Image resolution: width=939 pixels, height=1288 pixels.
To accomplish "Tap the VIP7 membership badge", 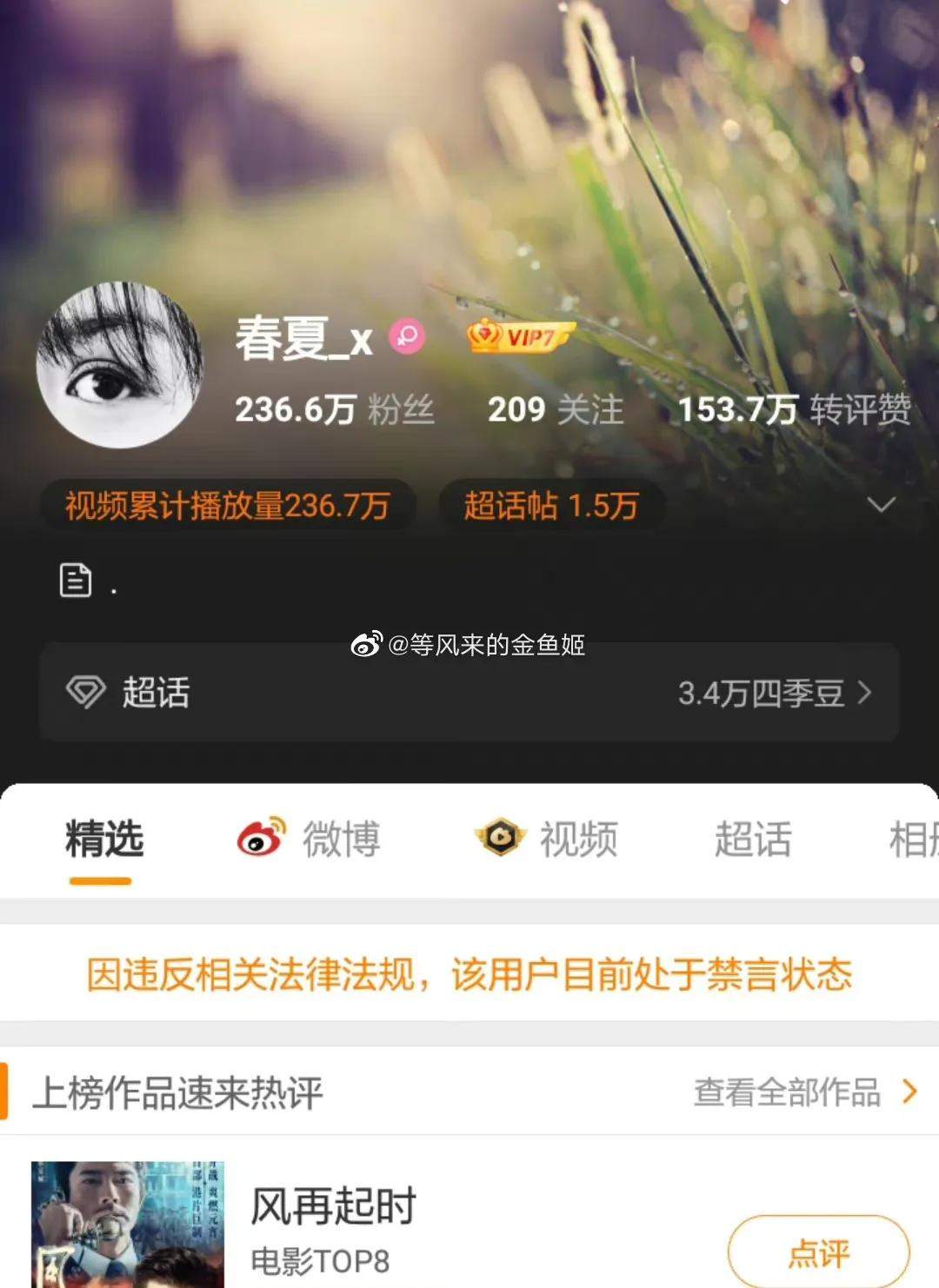I will tap(520, 336).
